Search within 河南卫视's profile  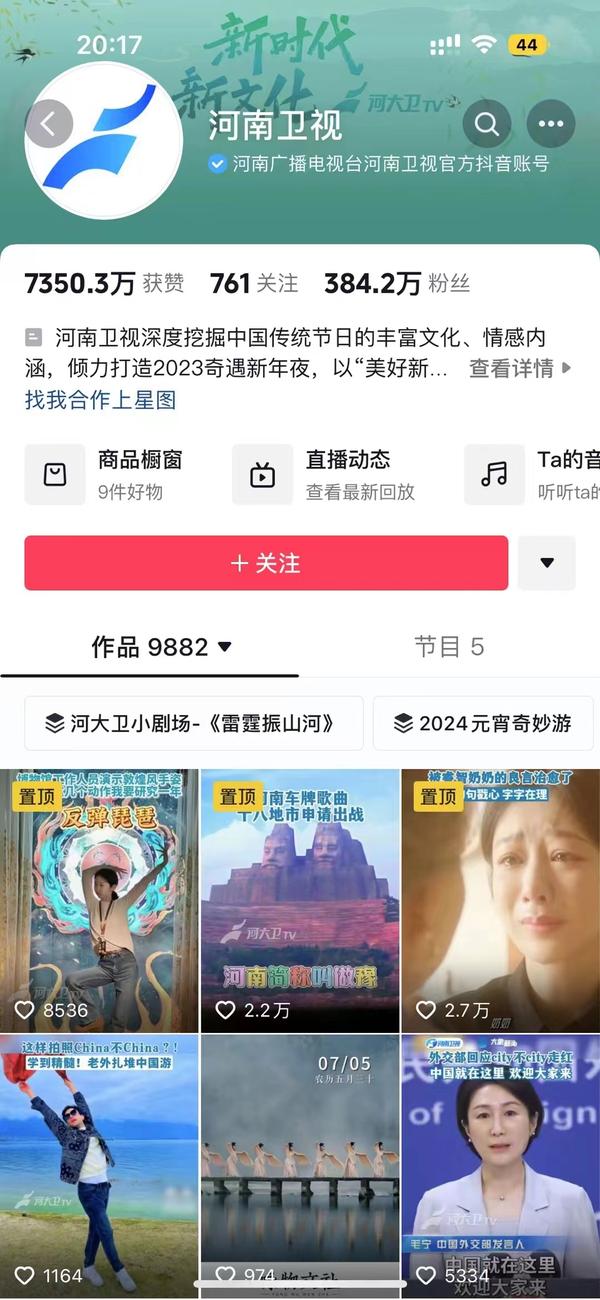[x=487, y=125]
